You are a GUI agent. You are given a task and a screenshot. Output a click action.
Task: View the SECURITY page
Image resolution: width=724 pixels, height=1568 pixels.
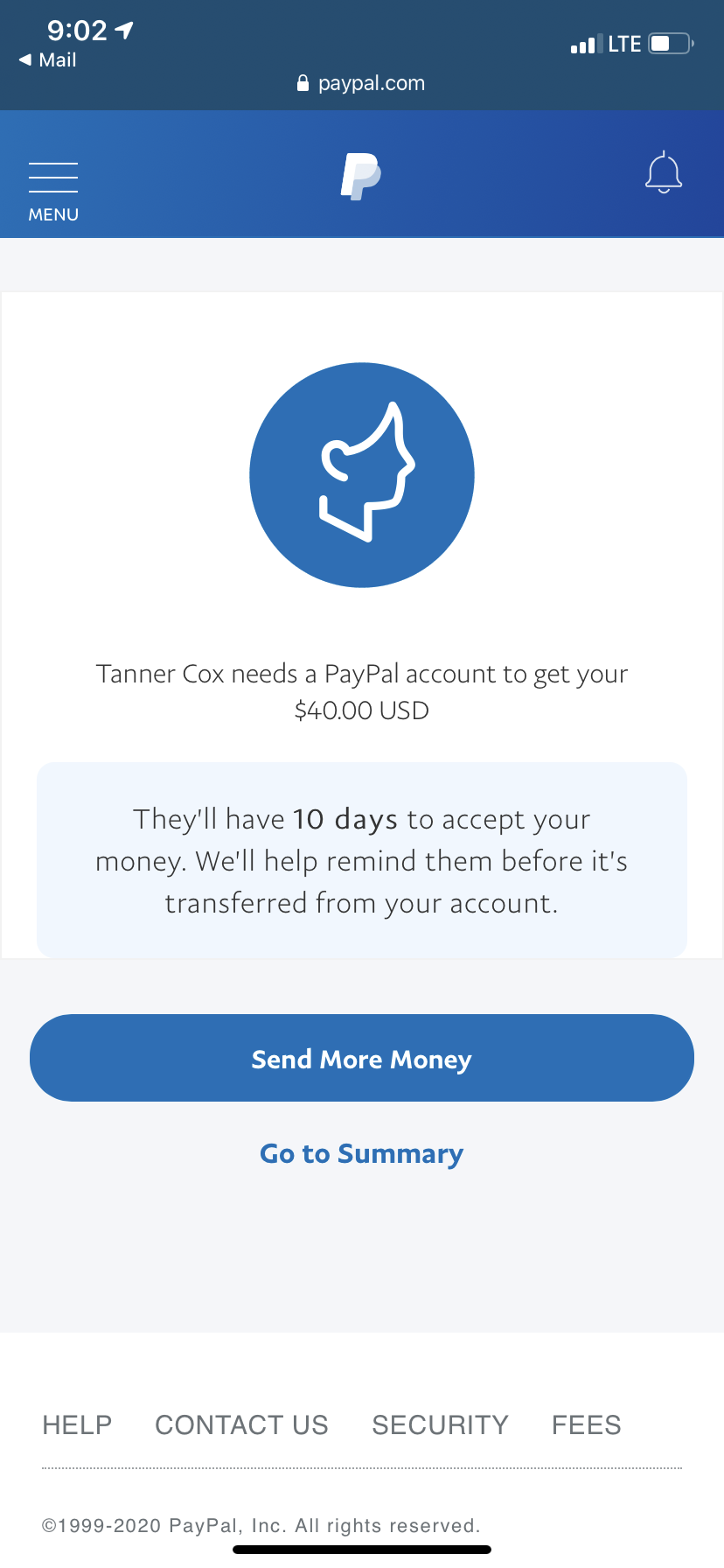(x=440, y=1425)
